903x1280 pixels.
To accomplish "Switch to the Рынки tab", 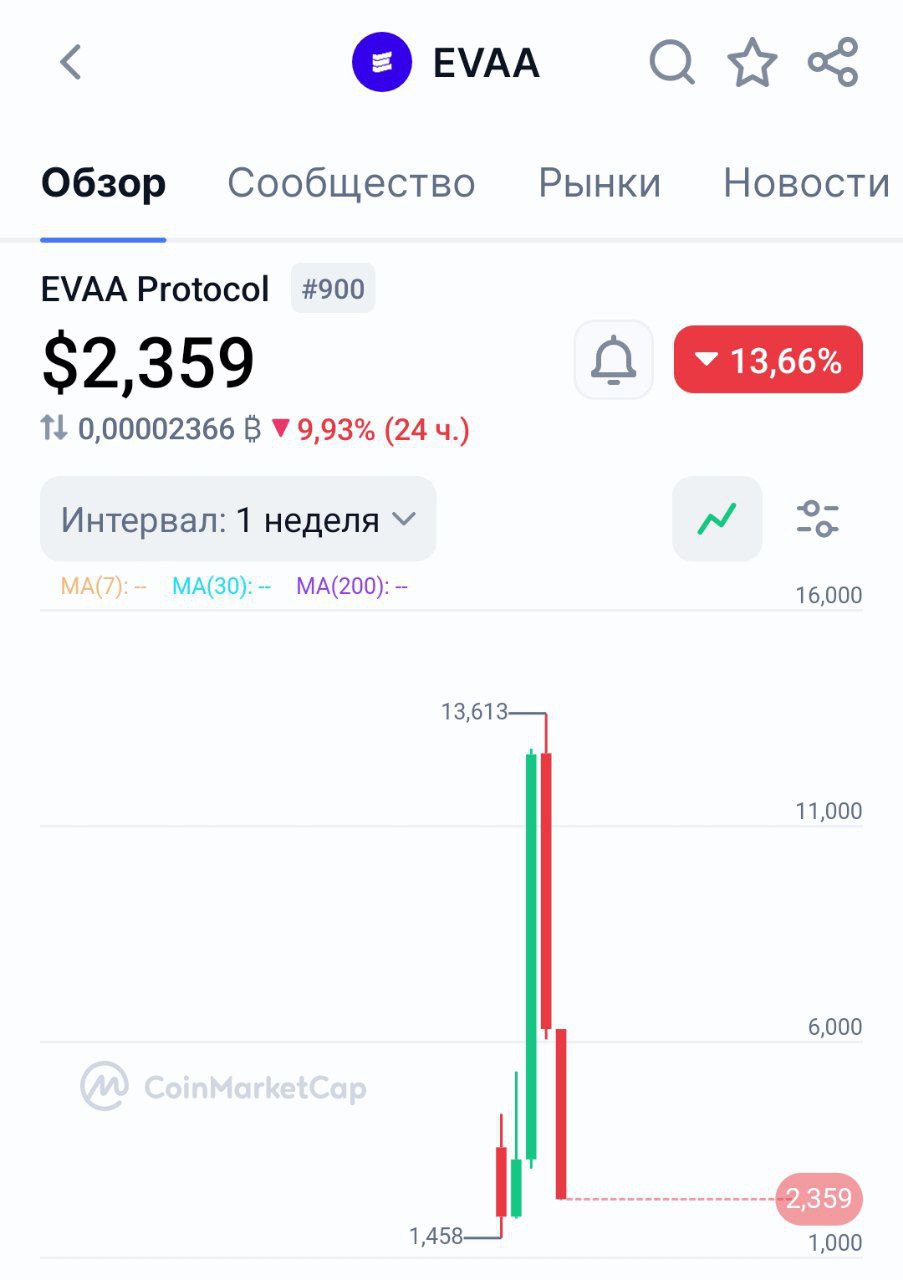I will click(x=600, y=183).
